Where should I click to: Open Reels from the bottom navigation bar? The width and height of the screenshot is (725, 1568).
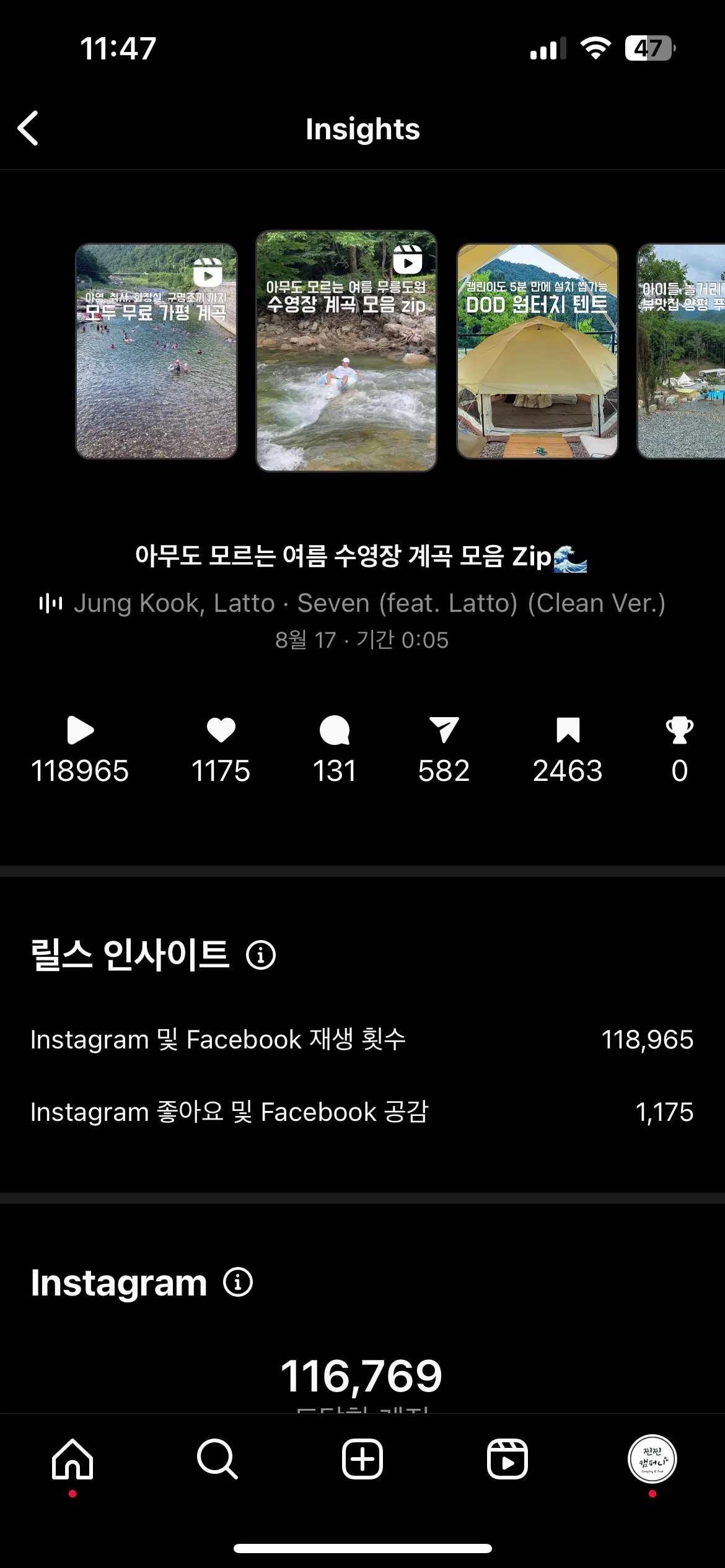click(507, 1461)
